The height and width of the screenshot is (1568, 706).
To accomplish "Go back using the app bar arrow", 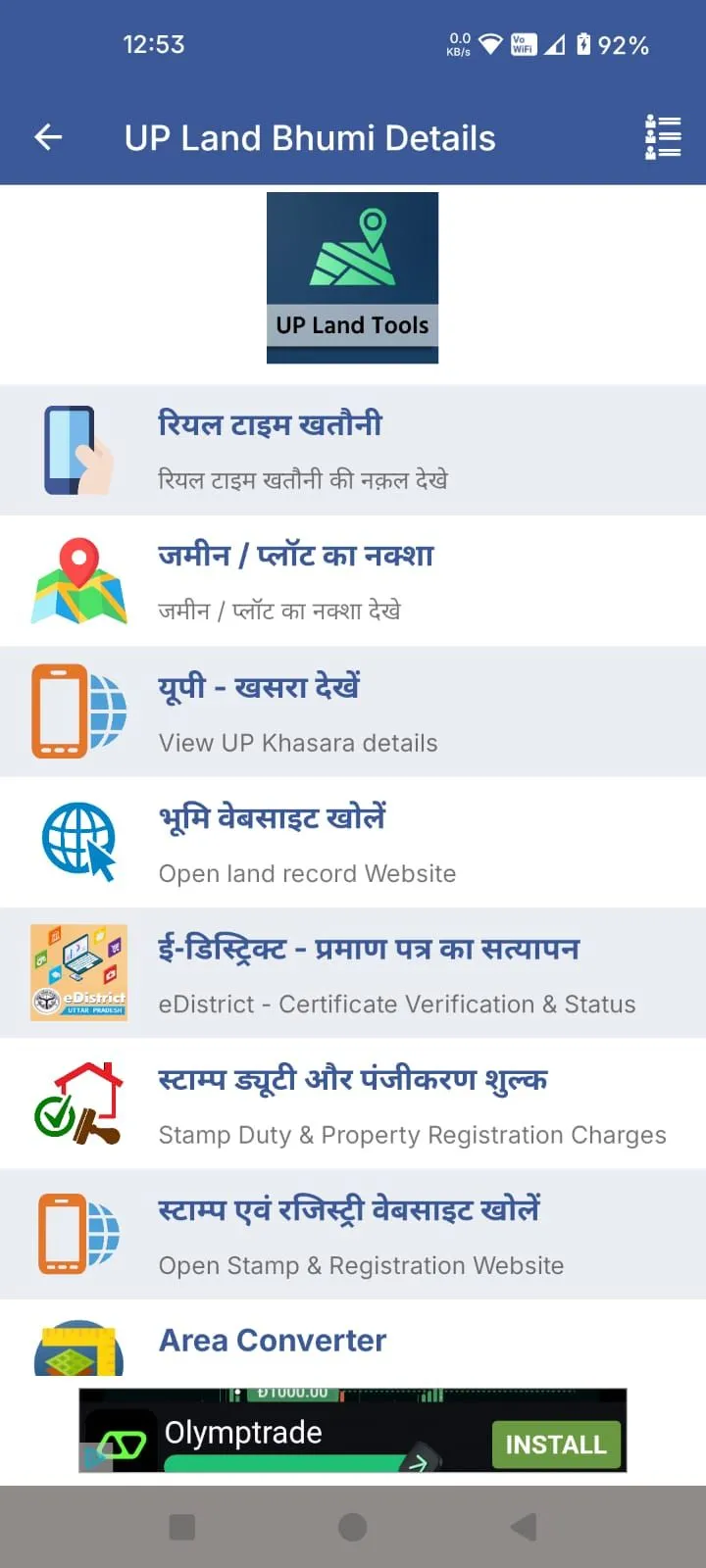I will click(x=48, y=137).
